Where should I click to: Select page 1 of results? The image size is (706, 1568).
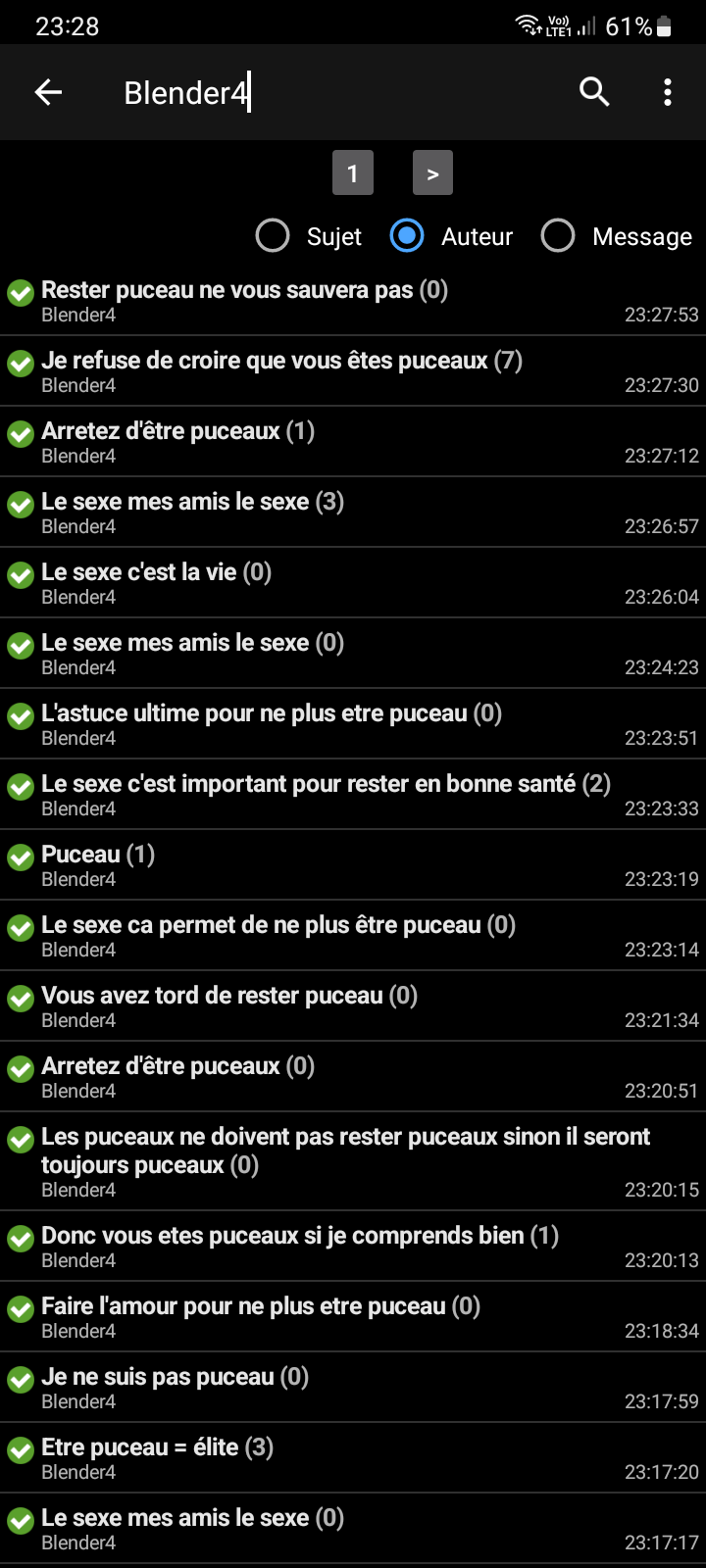(x=353, y=174)
